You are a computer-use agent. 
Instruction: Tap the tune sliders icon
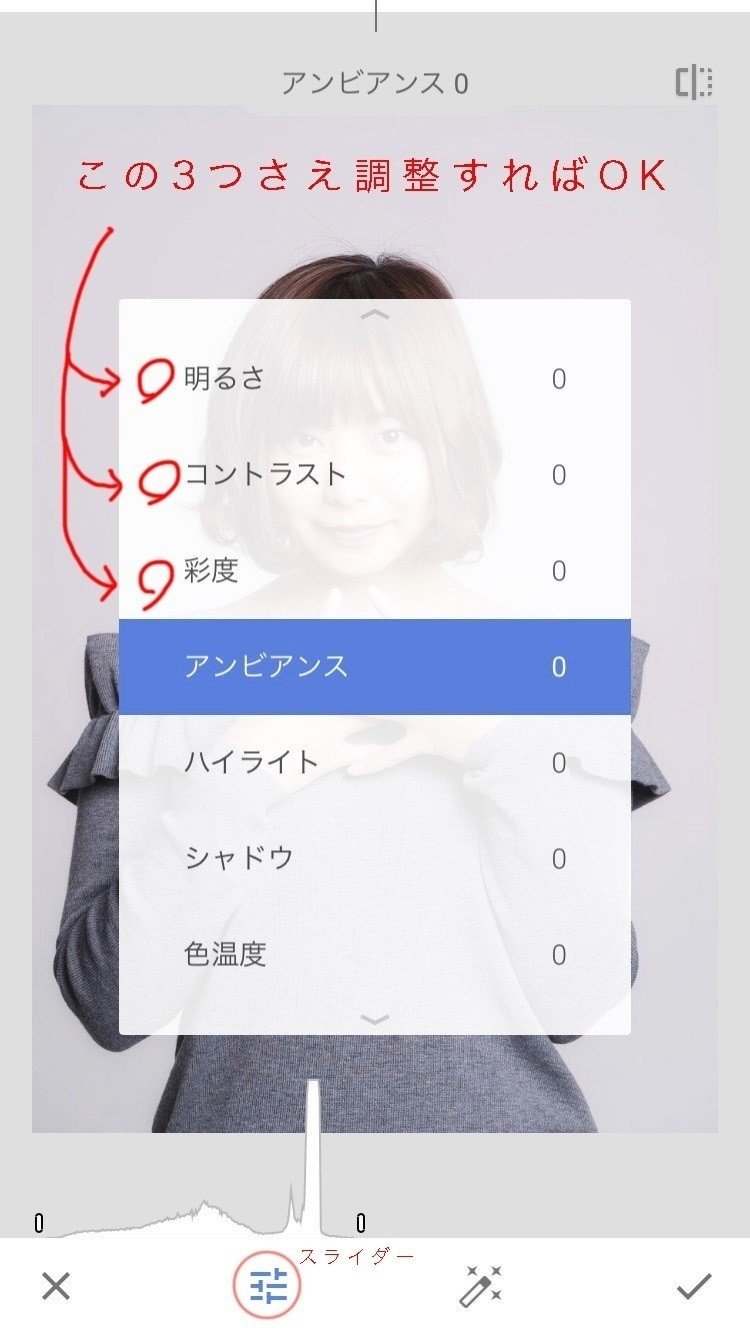click(268, 1286)
